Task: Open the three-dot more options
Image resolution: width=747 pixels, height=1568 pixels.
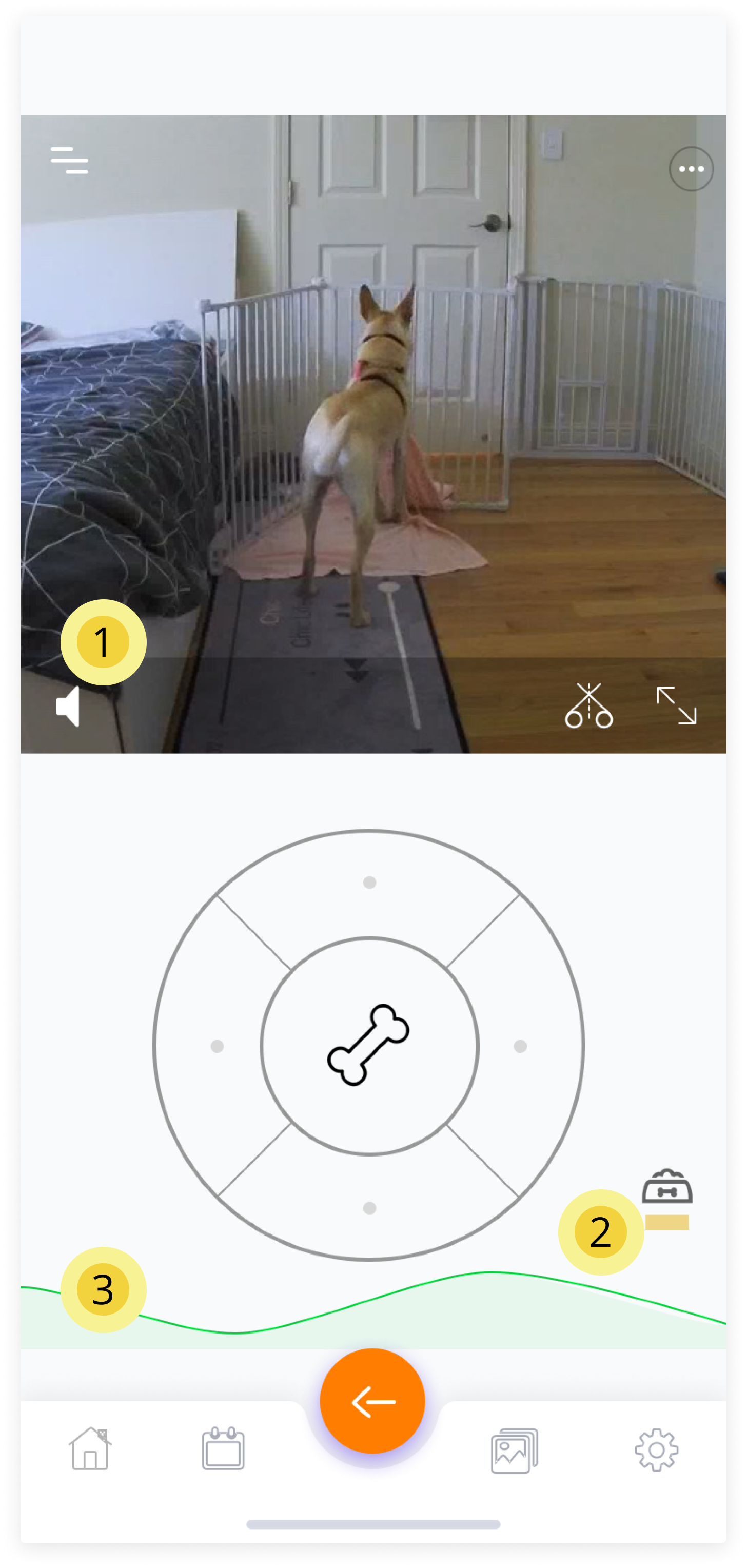Action: click(x=691, y=169)
